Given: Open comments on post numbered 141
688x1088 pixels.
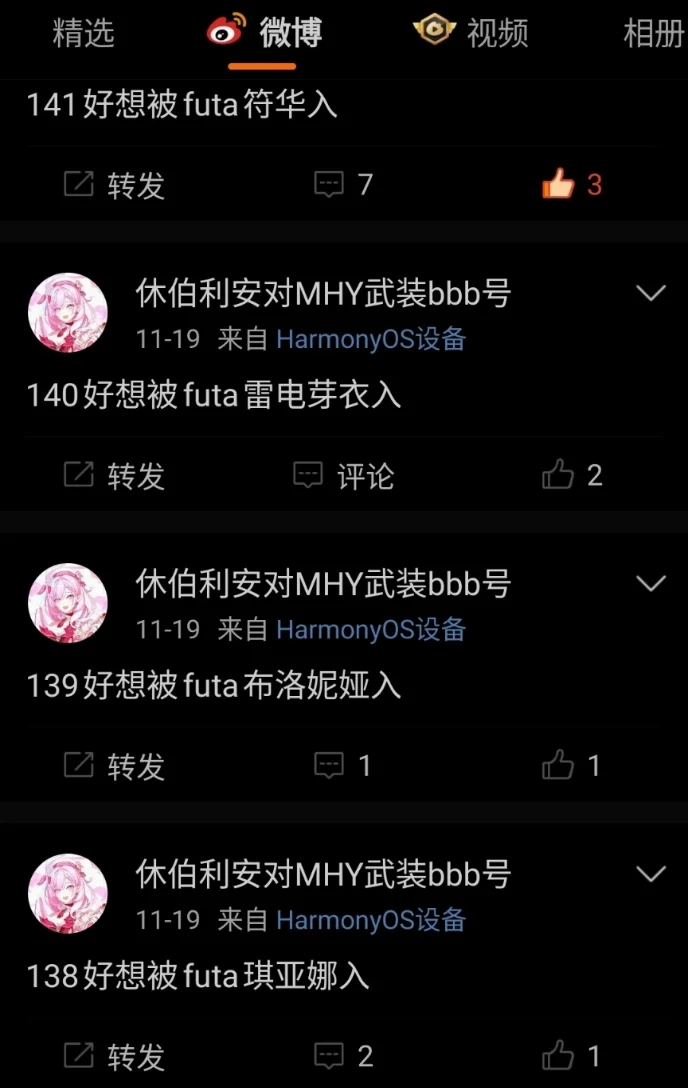Looking at the screenshot, I should click(x=343, y=185).
